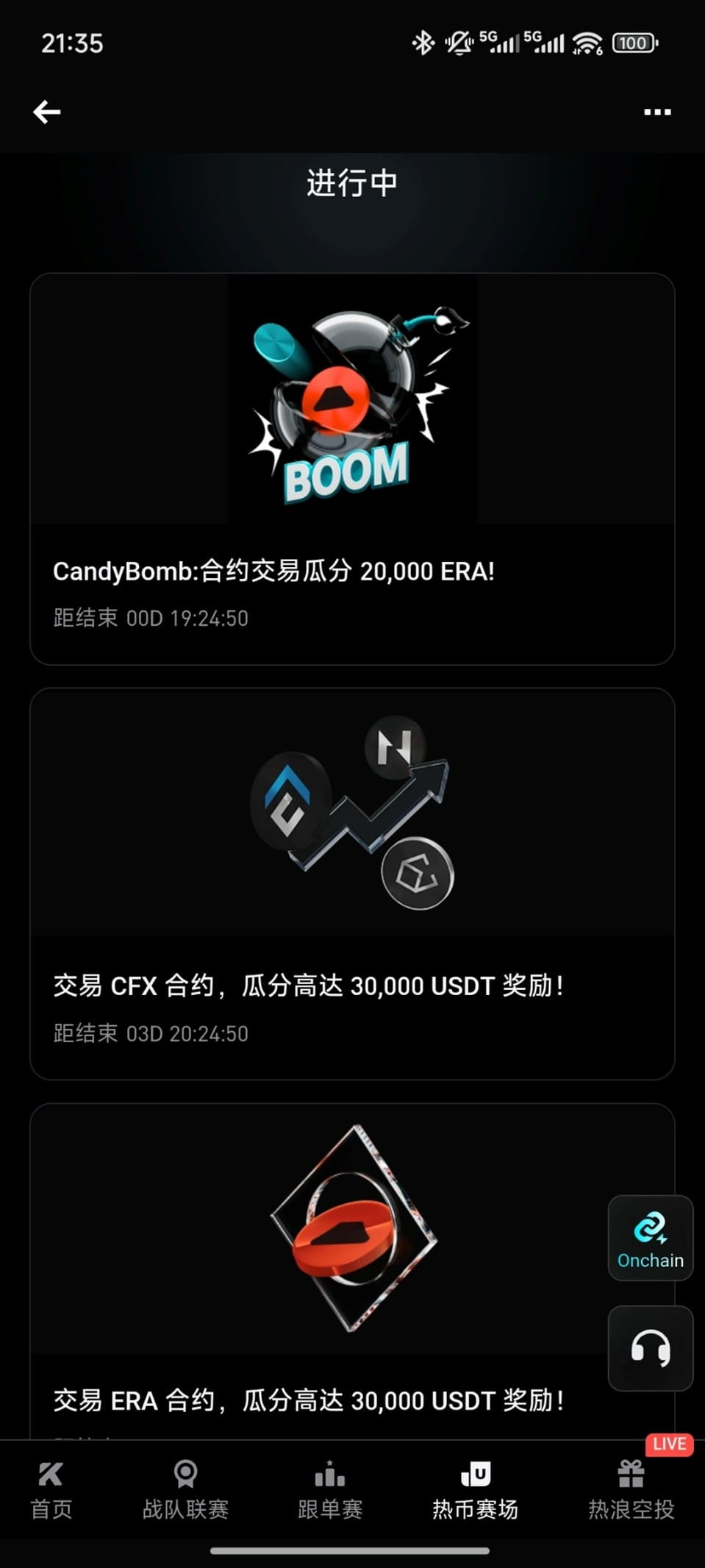
Task: Open the CFX contract 30,000 USDT event
Action: (351, 883)
